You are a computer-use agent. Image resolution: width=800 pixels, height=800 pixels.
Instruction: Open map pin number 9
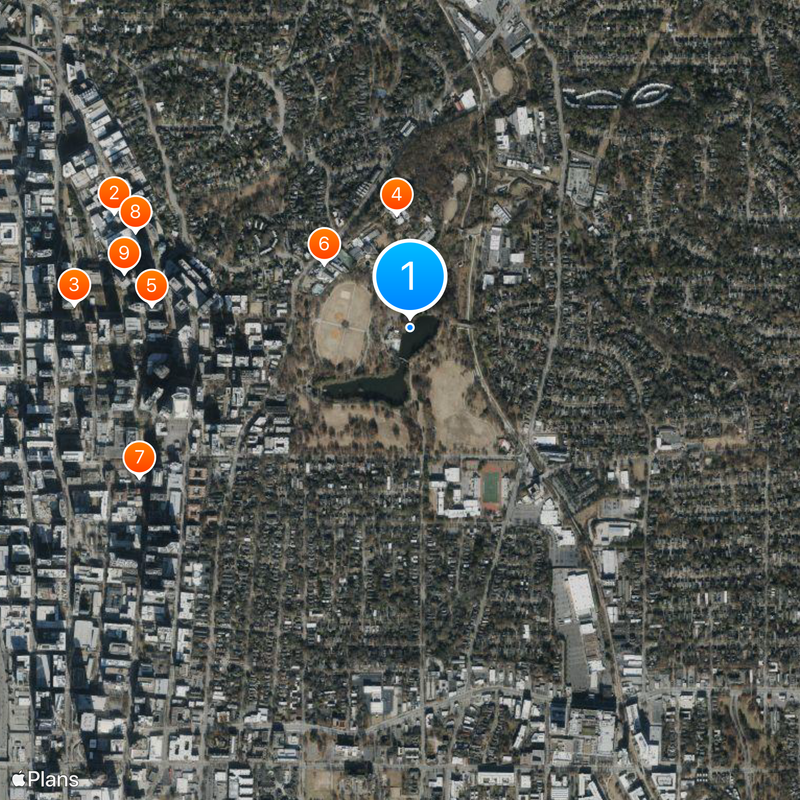tap(123, 252)
